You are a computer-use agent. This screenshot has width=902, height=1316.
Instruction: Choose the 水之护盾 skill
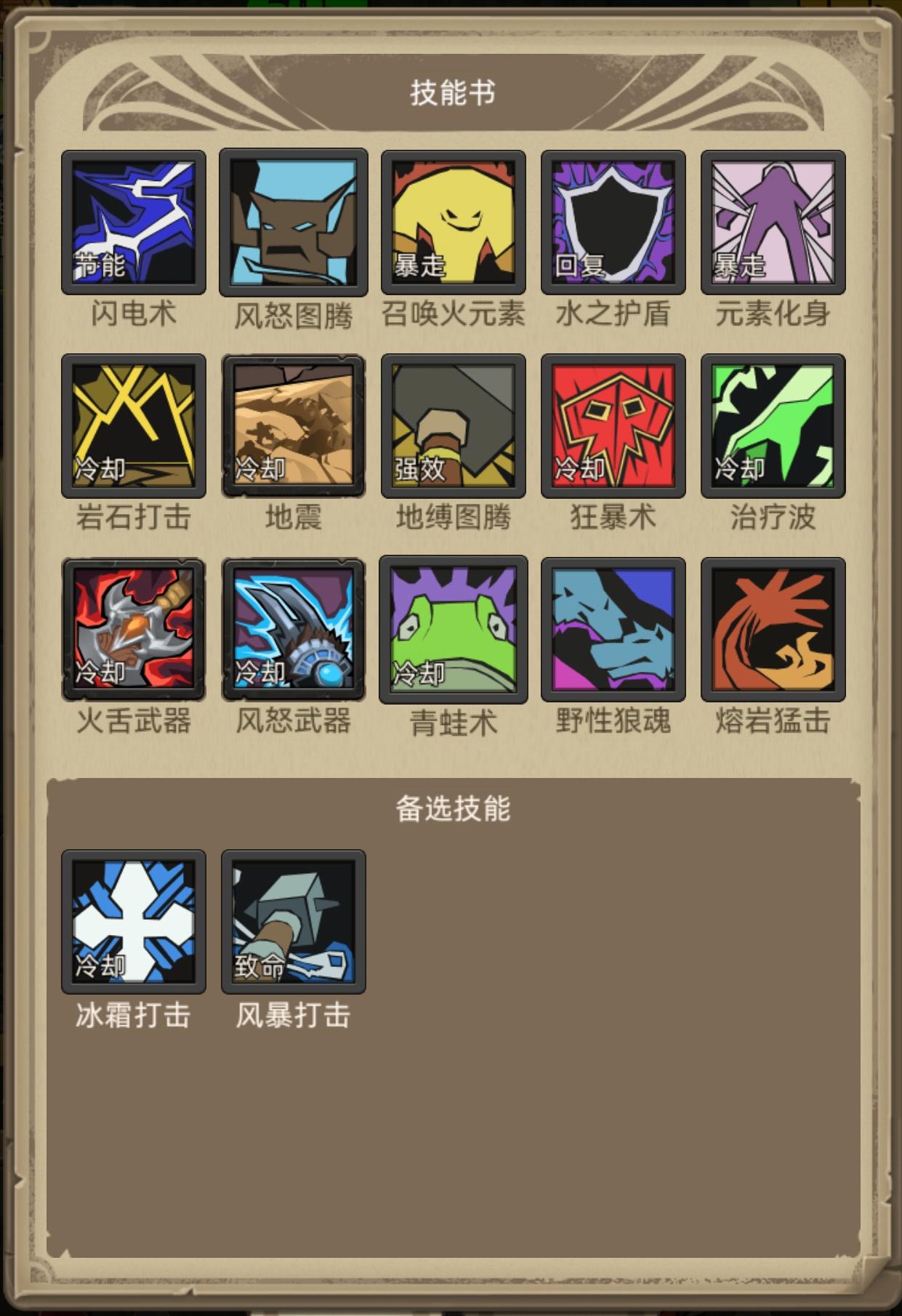pos(613,222)
